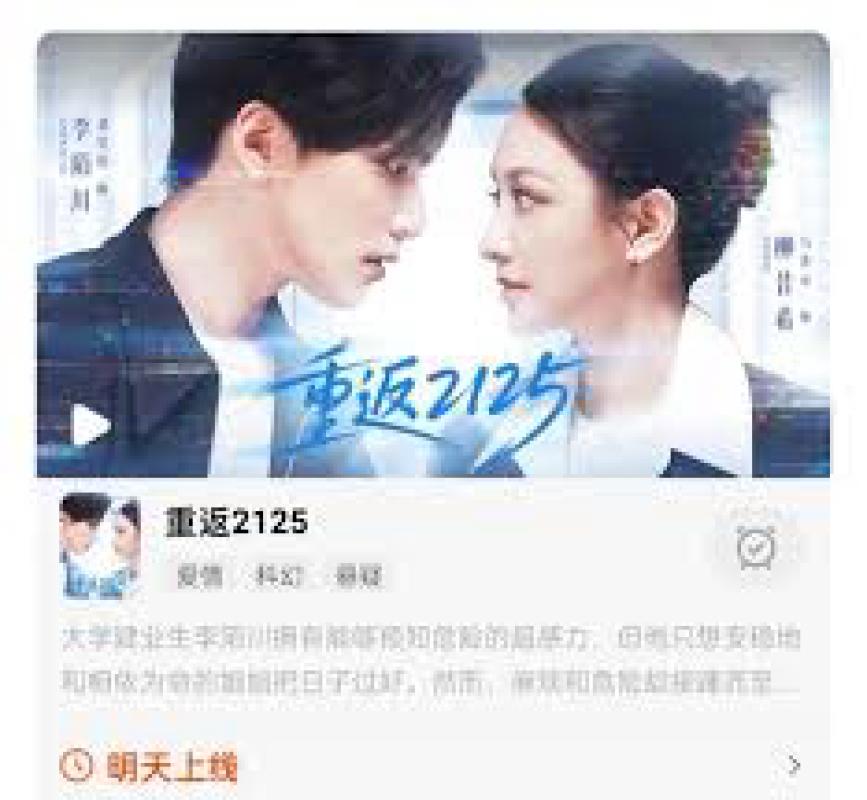Image resolution: width=867 pixels, height=800 pixels.
Task: Open the 重返2125 poster thumbnail
Action: click(x=100, y=546)
